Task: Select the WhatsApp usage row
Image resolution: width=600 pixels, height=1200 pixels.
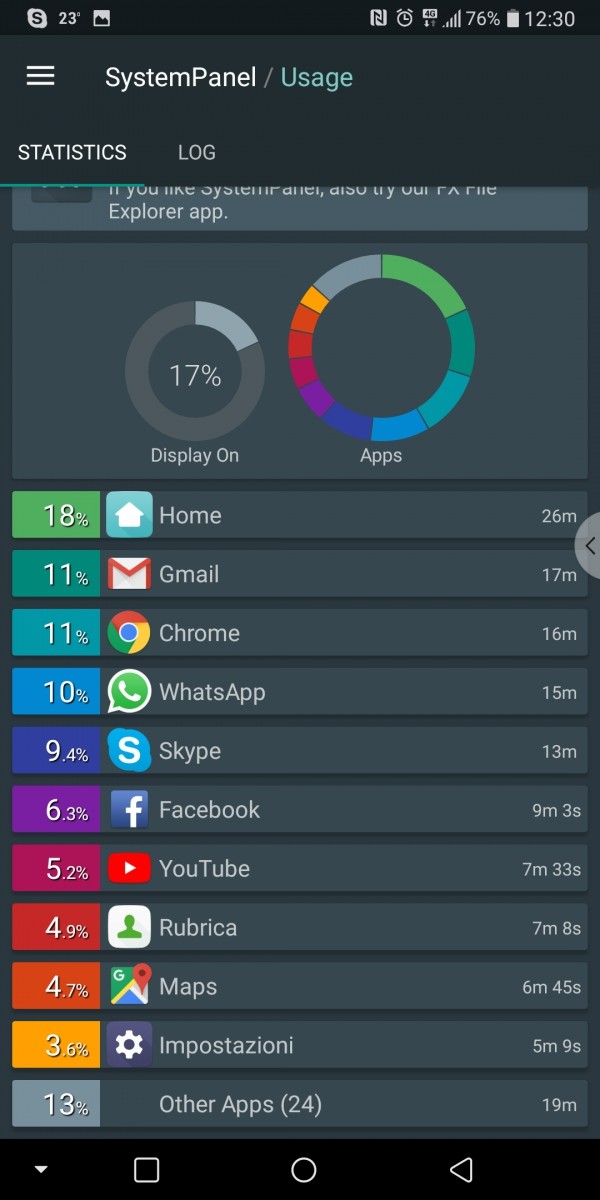Action: [300, 692]
